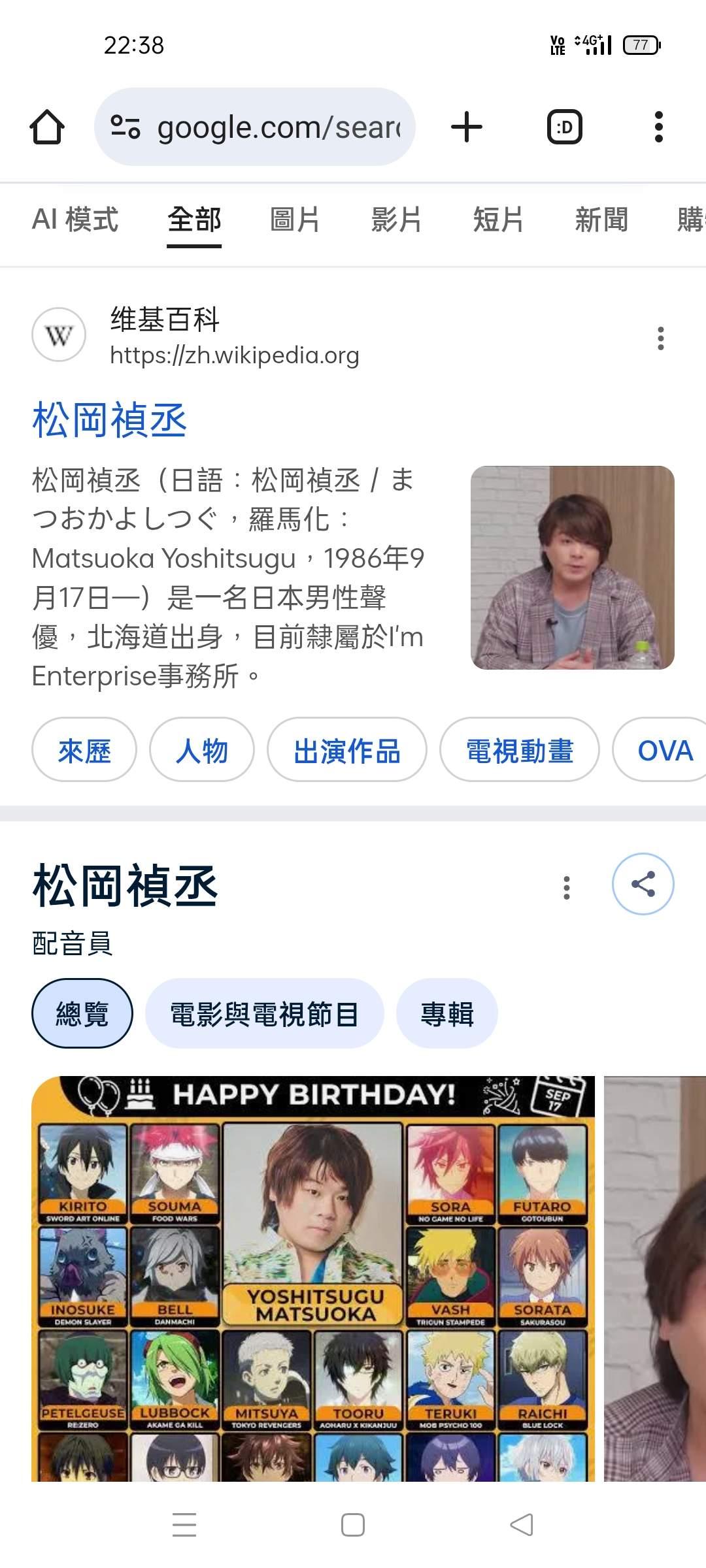Open the tab switcher
The height and width of the screenshot is (1568, 706).
(x=564, y=127)
